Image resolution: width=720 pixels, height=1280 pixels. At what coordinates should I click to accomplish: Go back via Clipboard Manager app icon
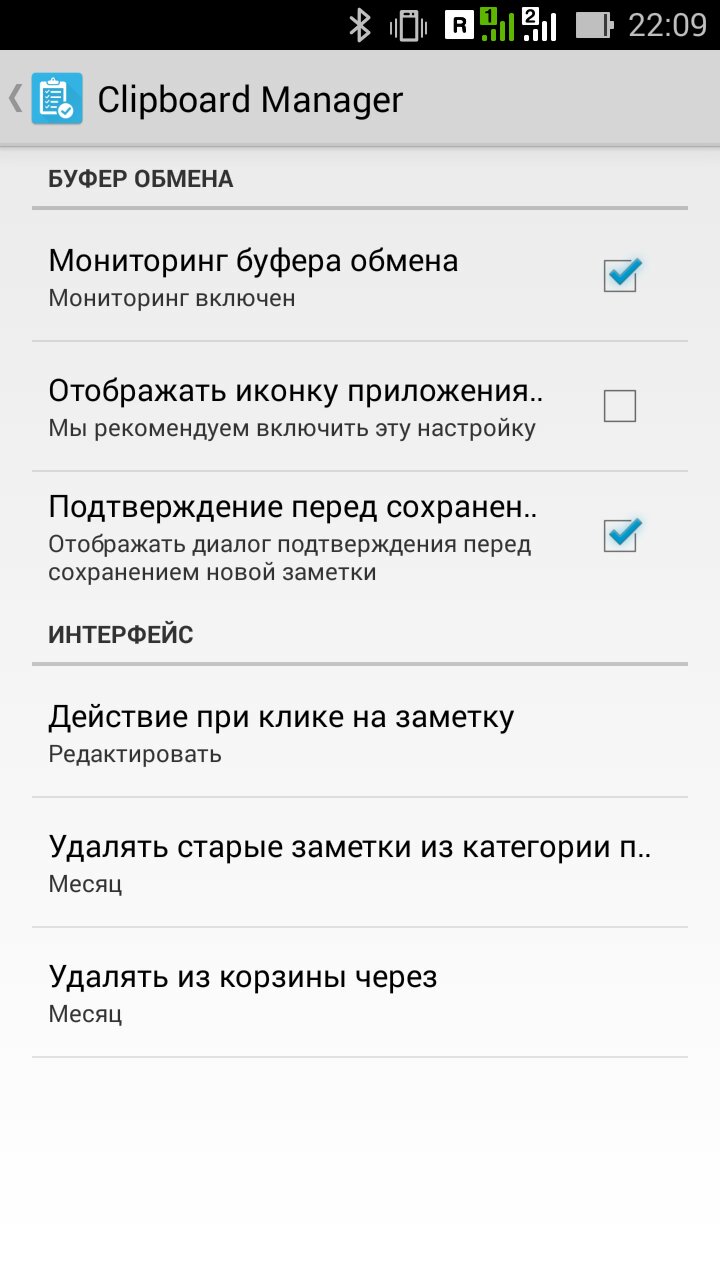[56, 99]
